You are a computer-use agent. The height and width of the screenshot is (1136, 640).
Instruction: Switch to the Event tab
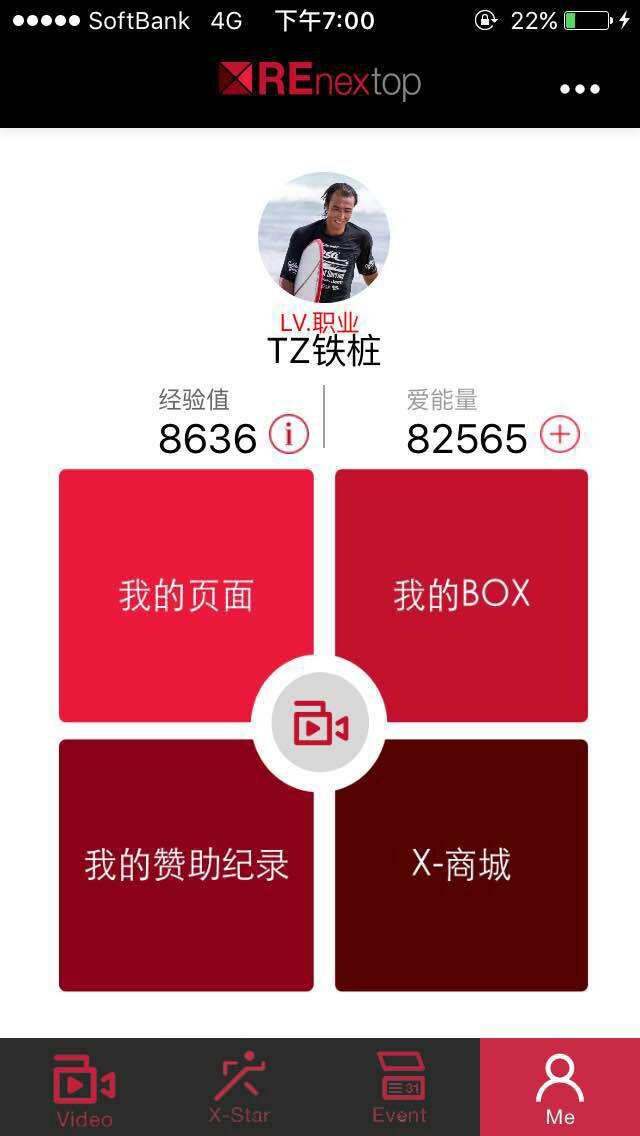[400, 1088]
